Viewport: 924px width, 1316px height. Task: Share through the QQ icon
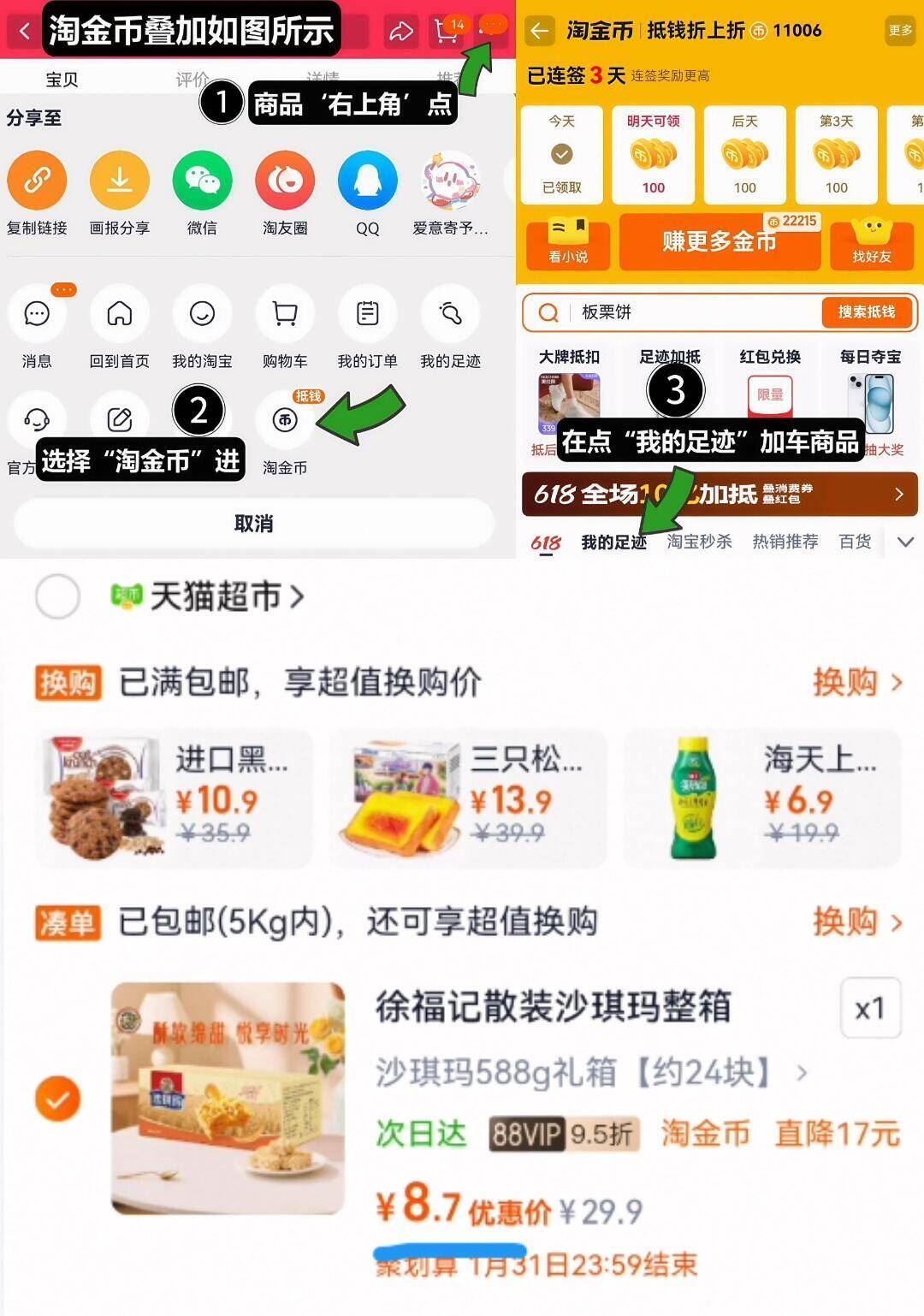367,181
